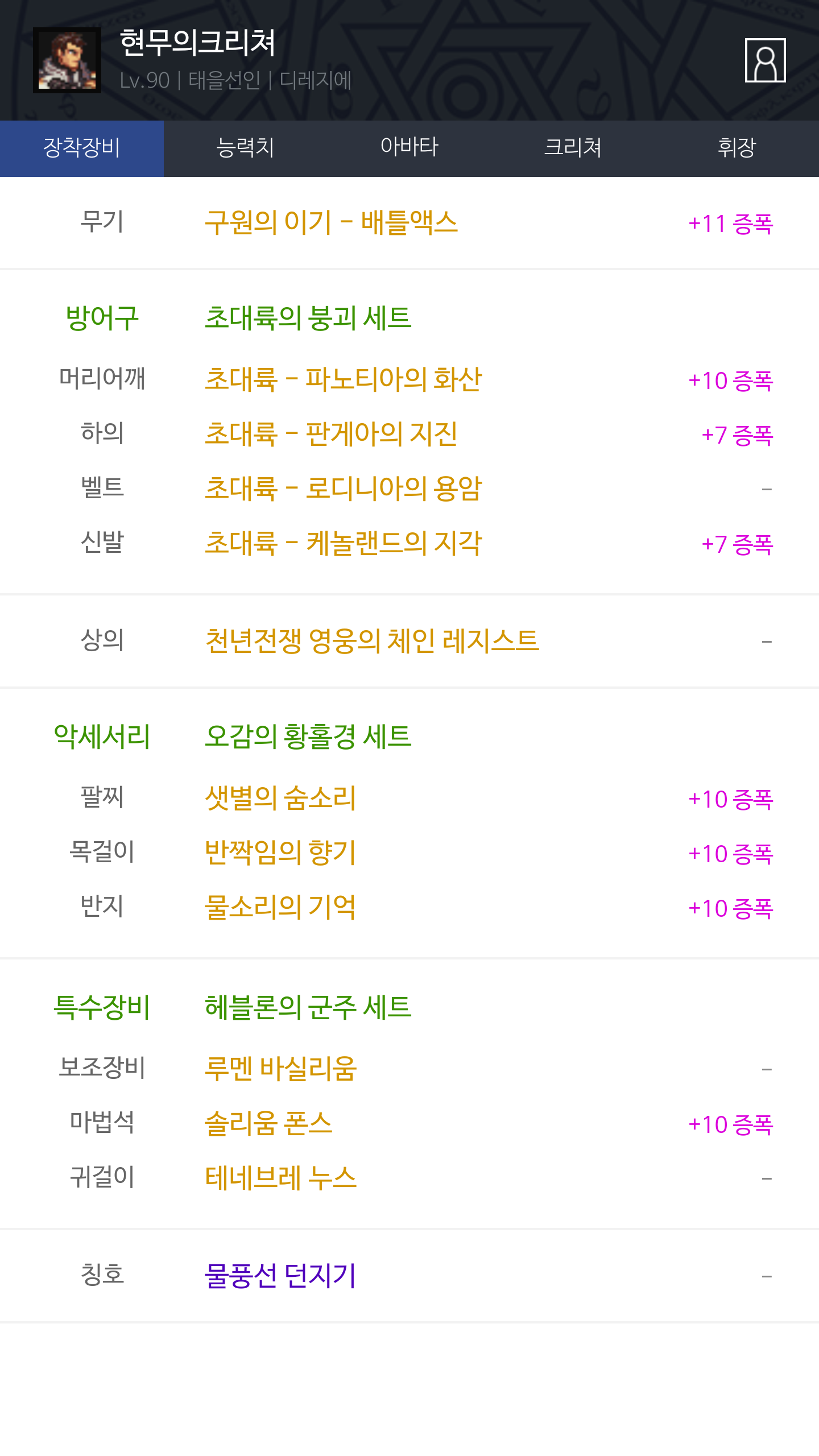
Task: View 루멘 바실리움 sub-equipment details
Action: point(281,1069)
